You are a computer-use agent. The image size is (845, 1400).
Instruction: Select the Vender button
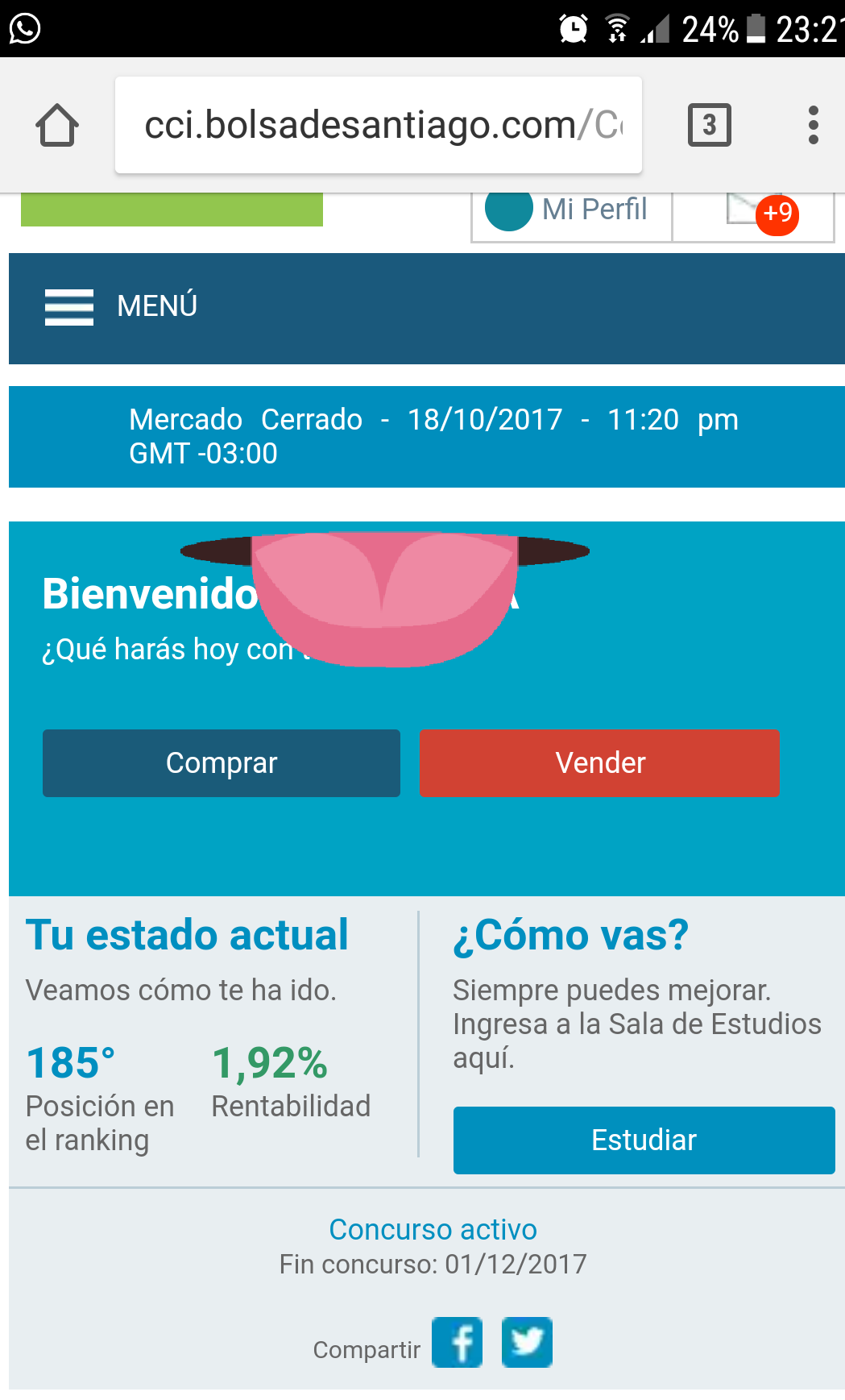[599, 763]
